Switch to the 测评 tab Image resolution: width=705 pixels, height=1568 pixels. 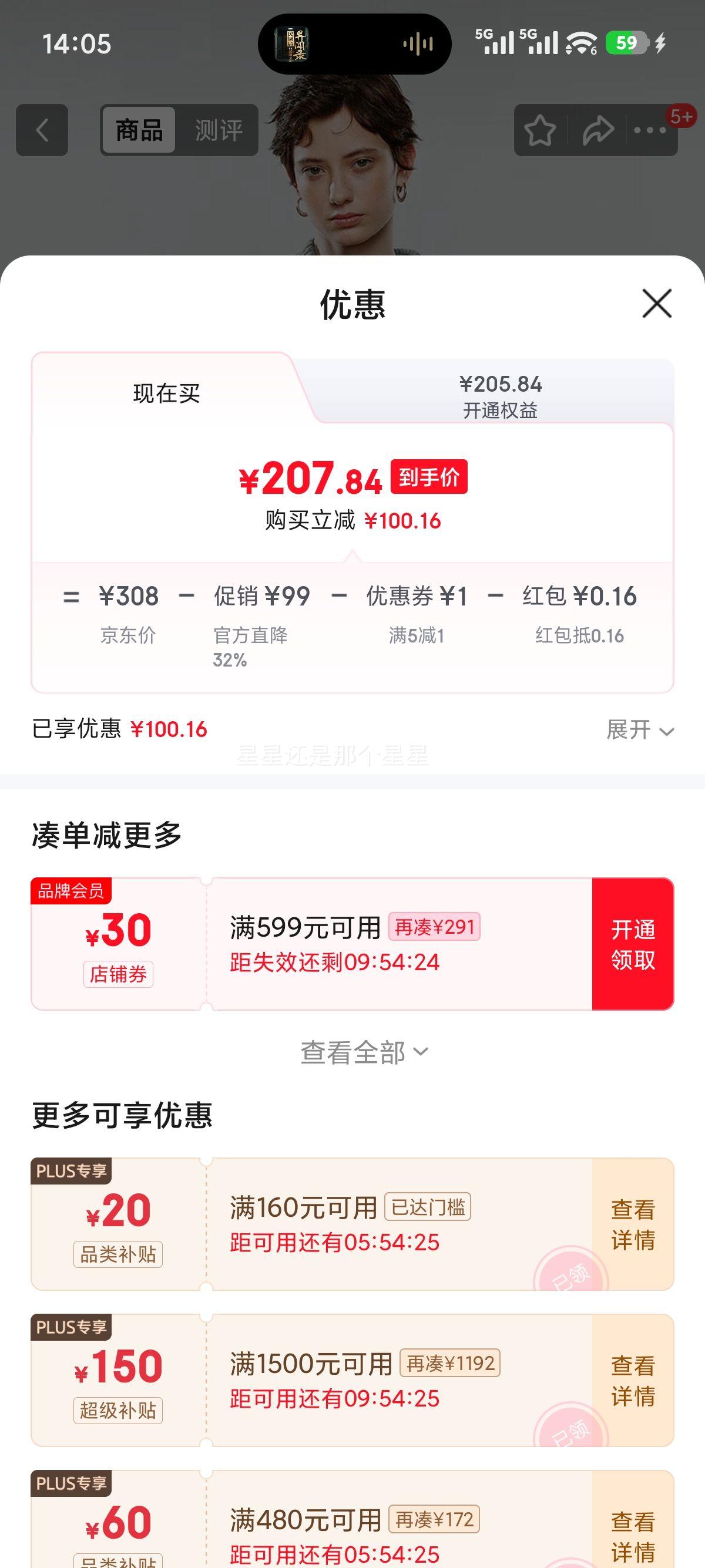click(x=218, y=129)
